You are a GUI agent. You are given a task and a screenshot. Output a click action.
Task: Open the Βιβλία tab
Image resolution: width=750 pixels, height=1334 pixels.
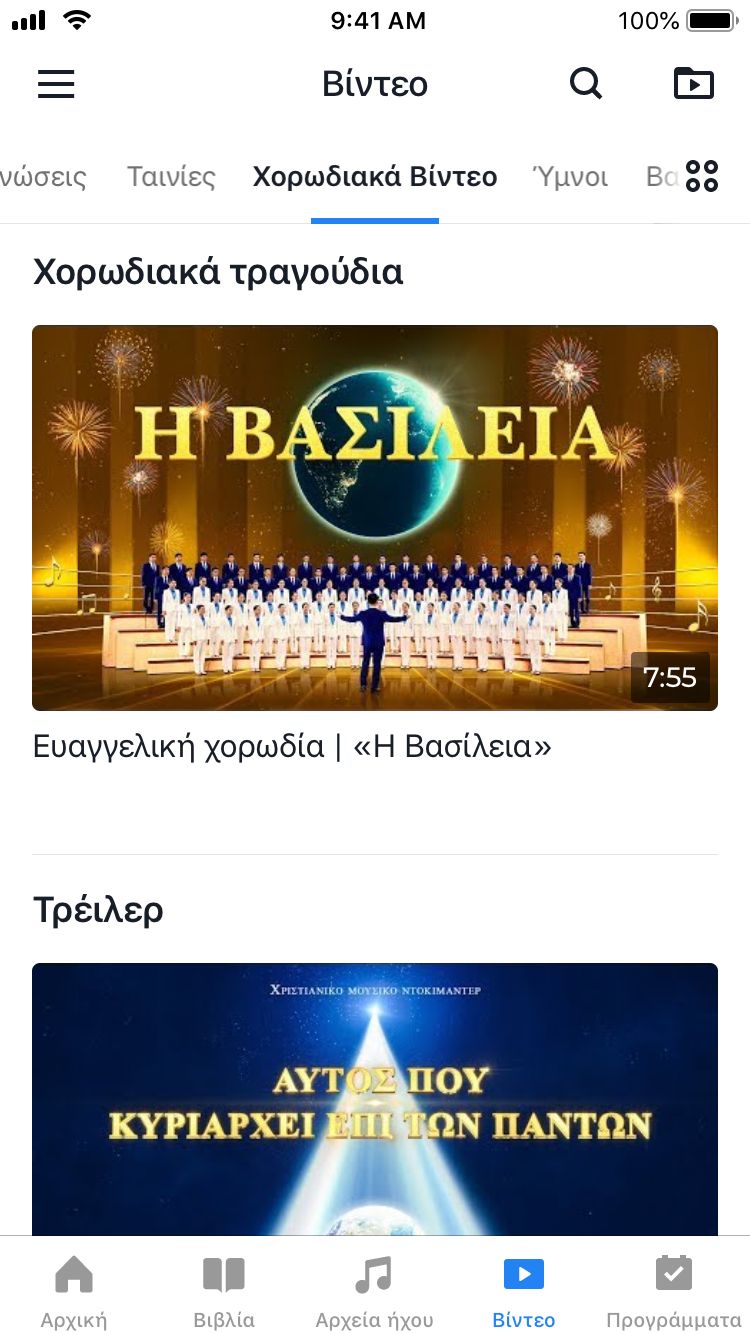[x=224, y=1290]
